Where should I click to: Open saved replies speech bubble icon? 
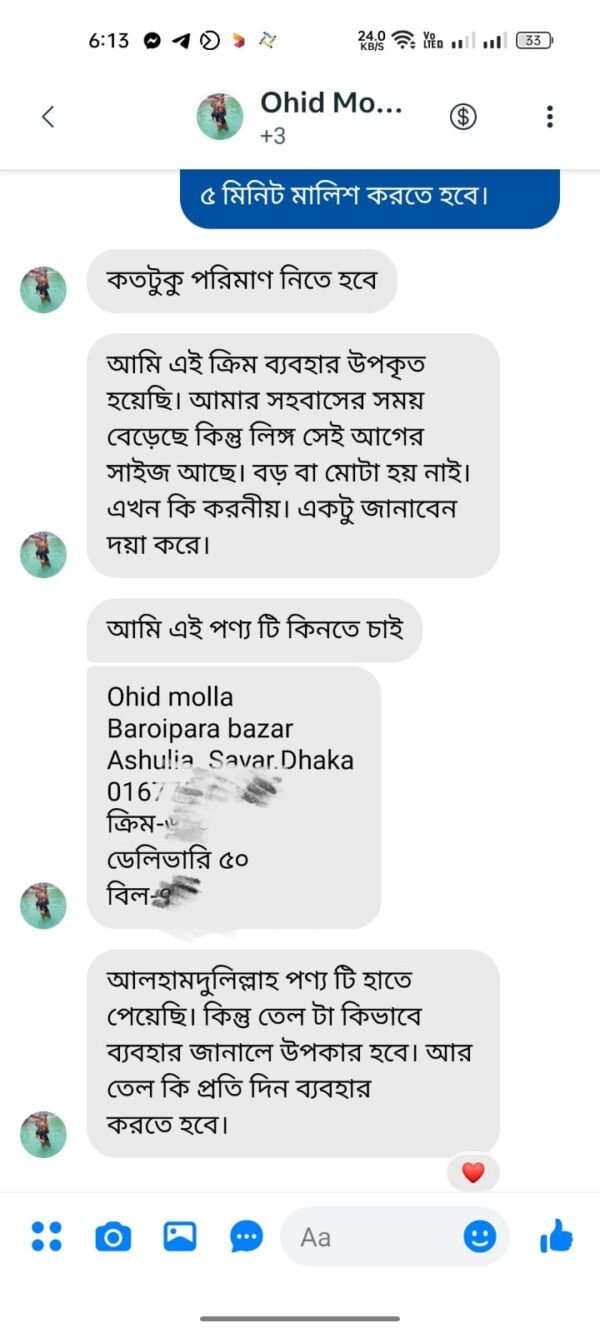pyautogui.click(x=246, y=1237)
